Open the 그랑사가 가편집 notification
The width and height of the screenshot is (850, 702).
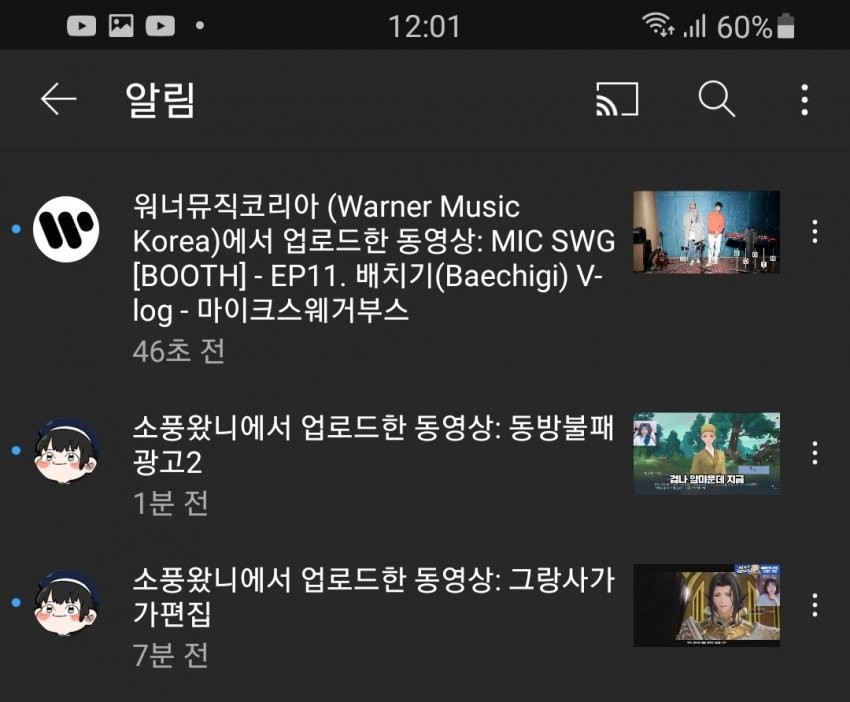[370, 596]
